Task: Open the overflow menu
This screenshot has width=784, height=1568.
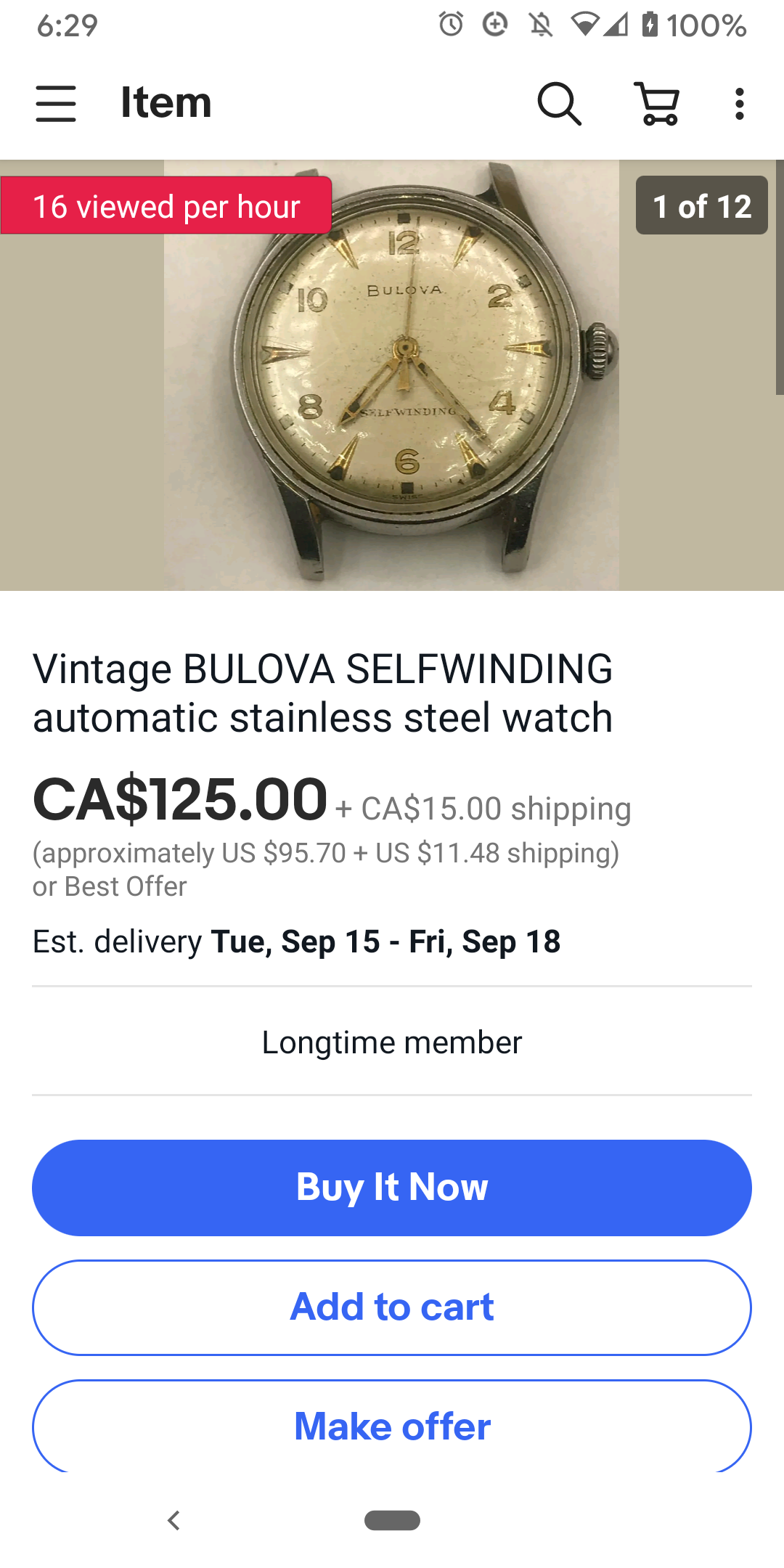Action: coord(739,104)
